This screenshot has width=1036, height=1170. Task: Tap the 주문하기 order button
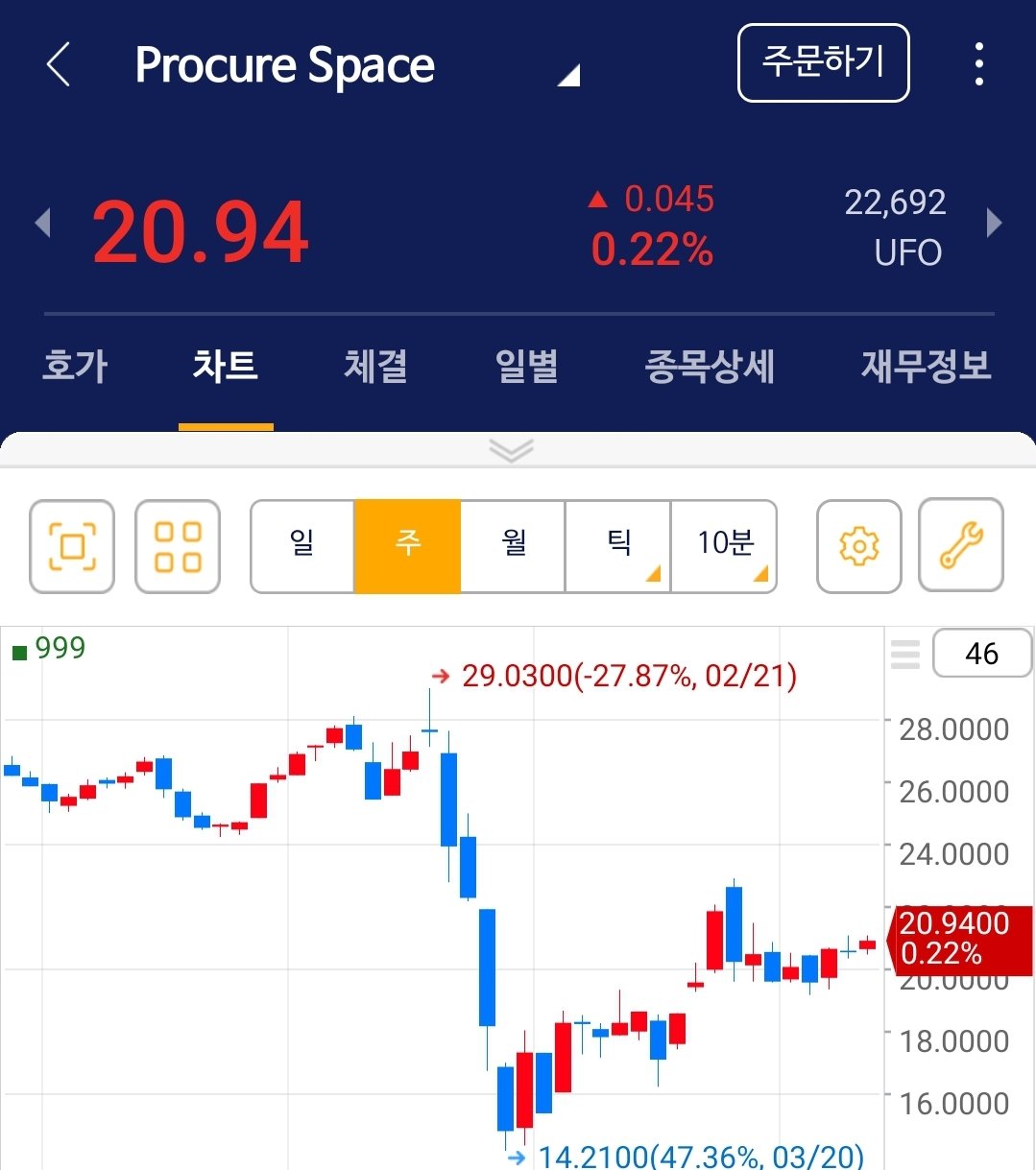click(x=823, y=62)
